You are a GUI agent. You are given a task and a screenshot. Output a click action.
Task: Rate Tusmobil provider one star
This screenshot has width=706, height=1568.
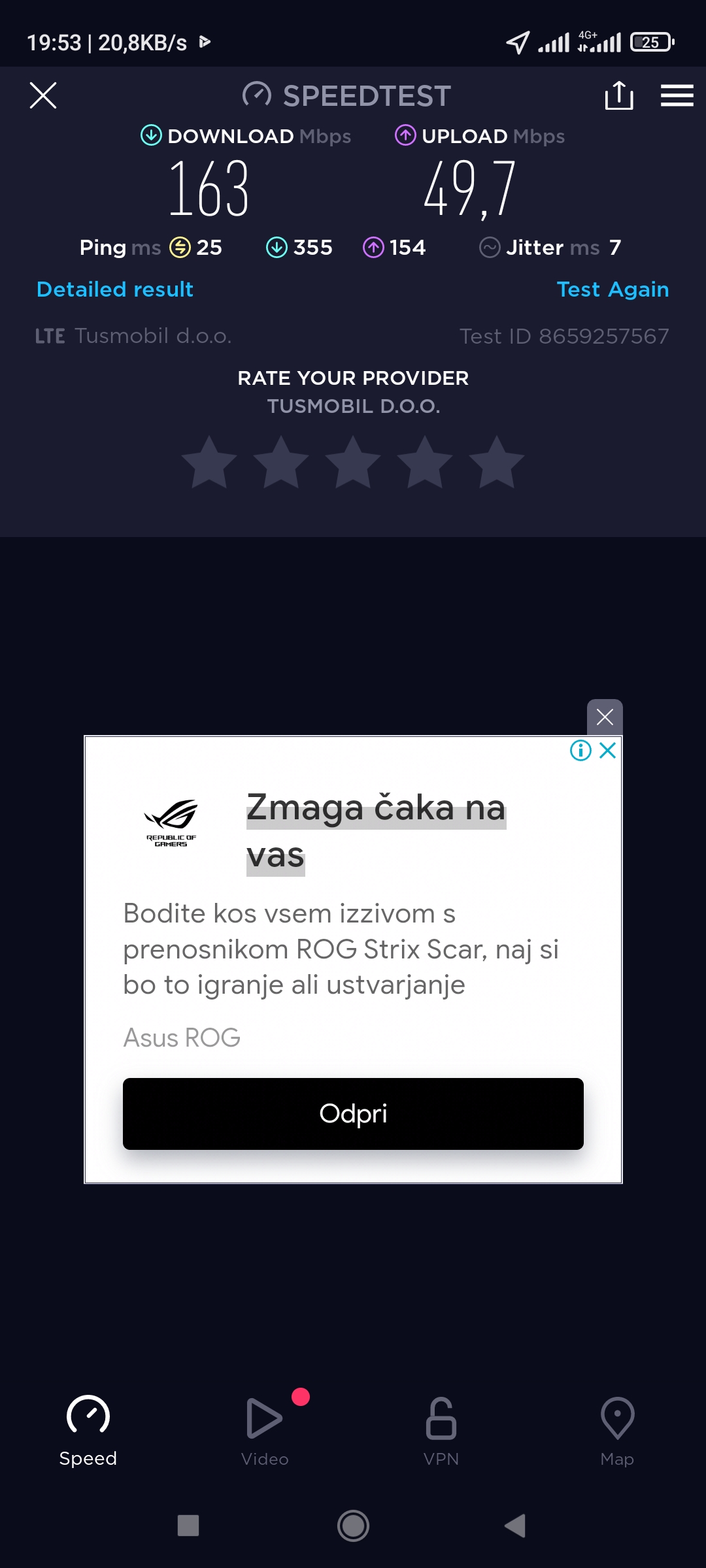(x=209, y=463)
